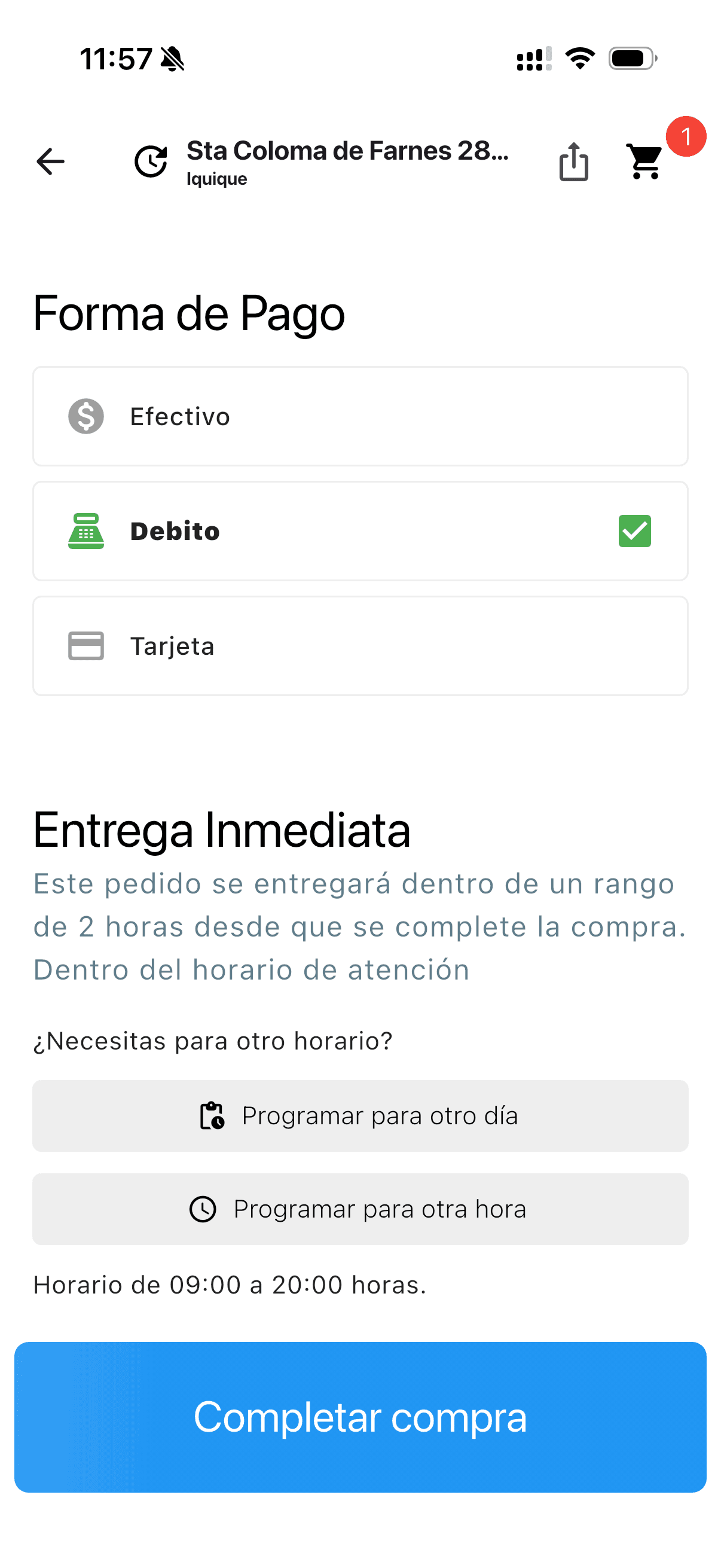Tap the Forma de Pago heading

click(x=188, y=313)
